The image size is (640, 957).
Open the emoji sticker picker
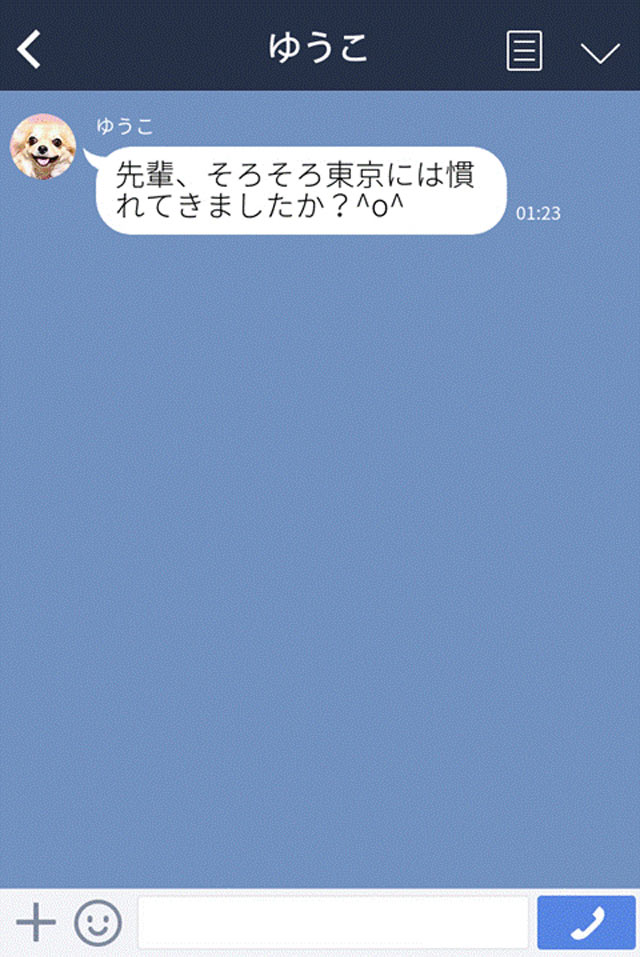pyautogui.click(x=98, y=922)
